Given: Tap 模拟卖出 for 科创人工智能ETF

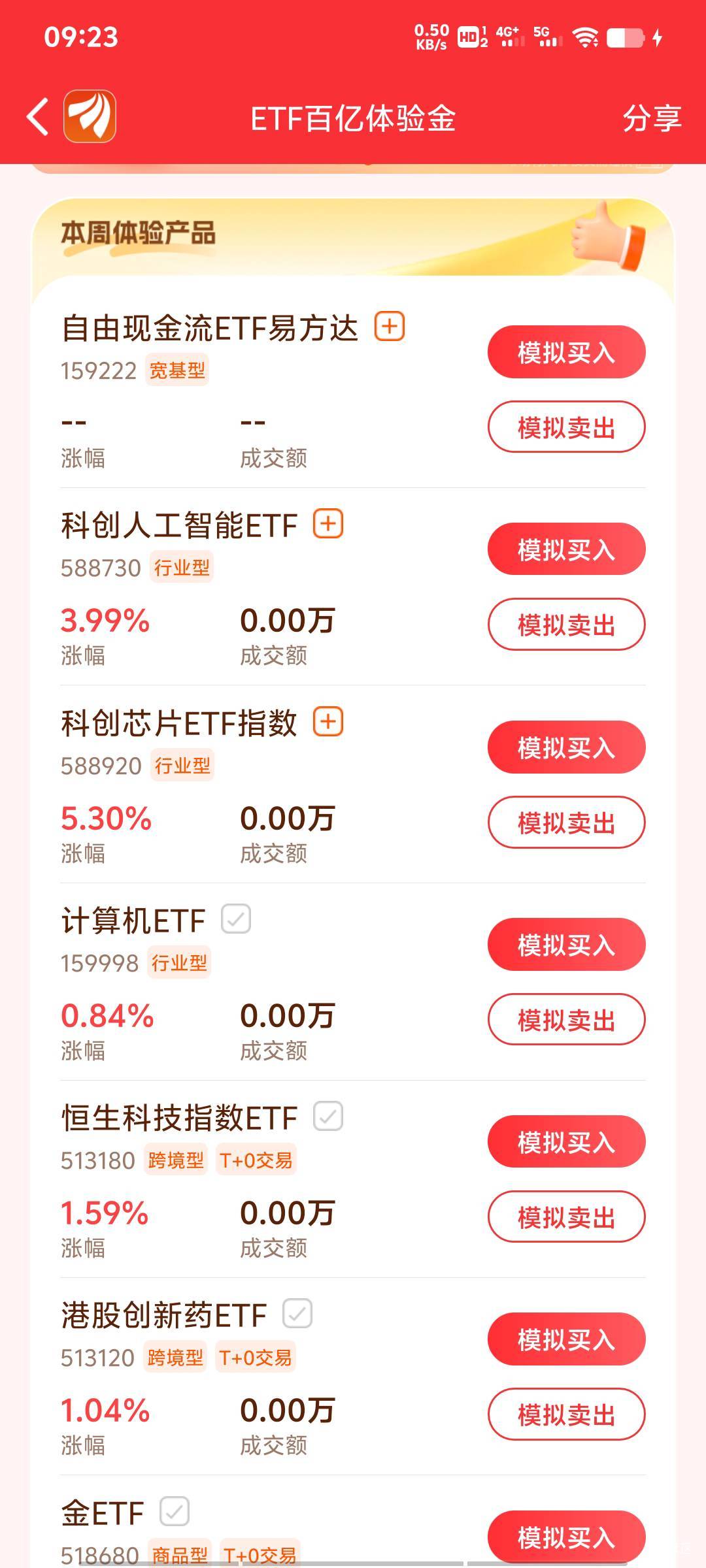Looking at the screenshot, I should [566, 625].
